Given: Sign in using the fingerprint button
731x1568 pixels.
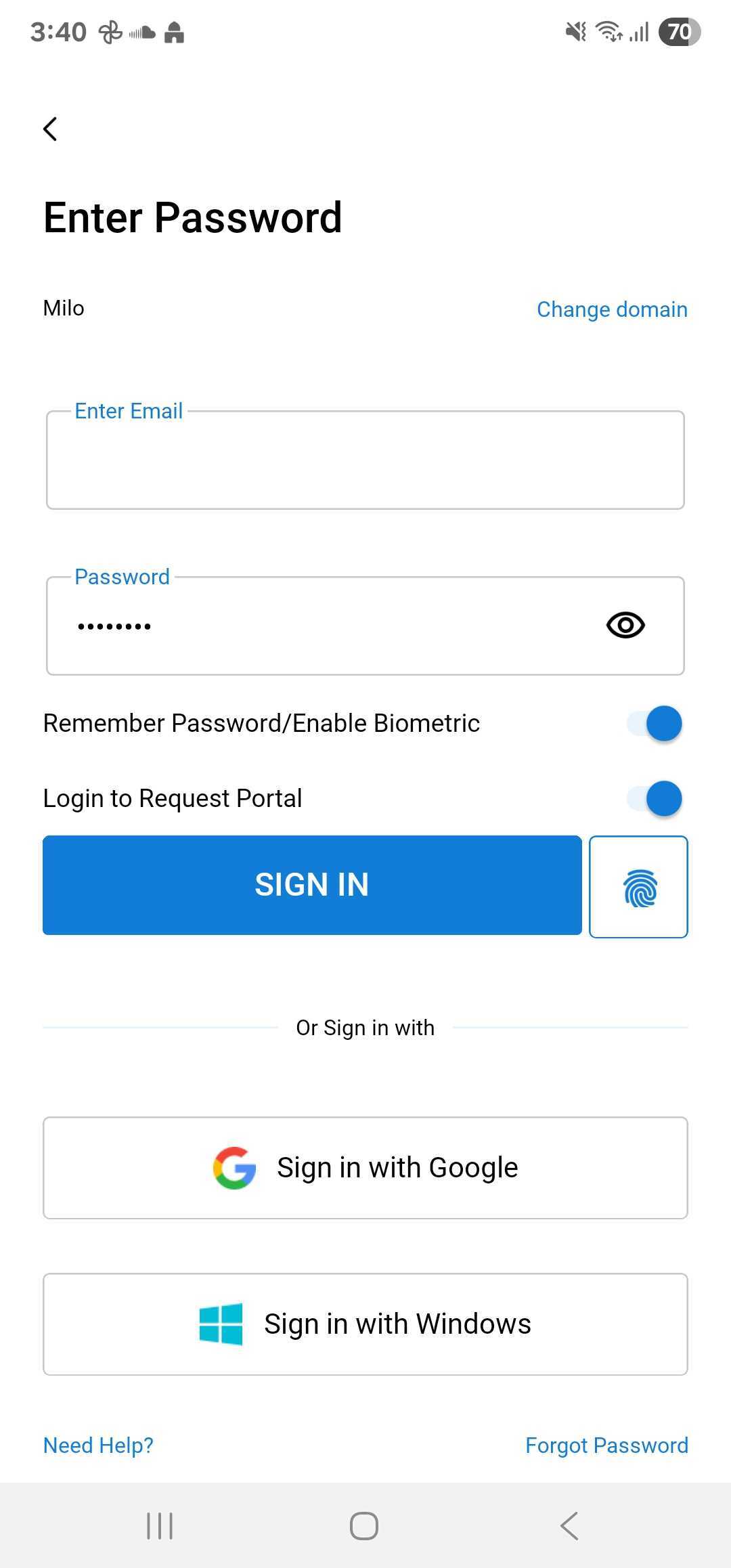Looking at the screenshot, I should 638,887.
